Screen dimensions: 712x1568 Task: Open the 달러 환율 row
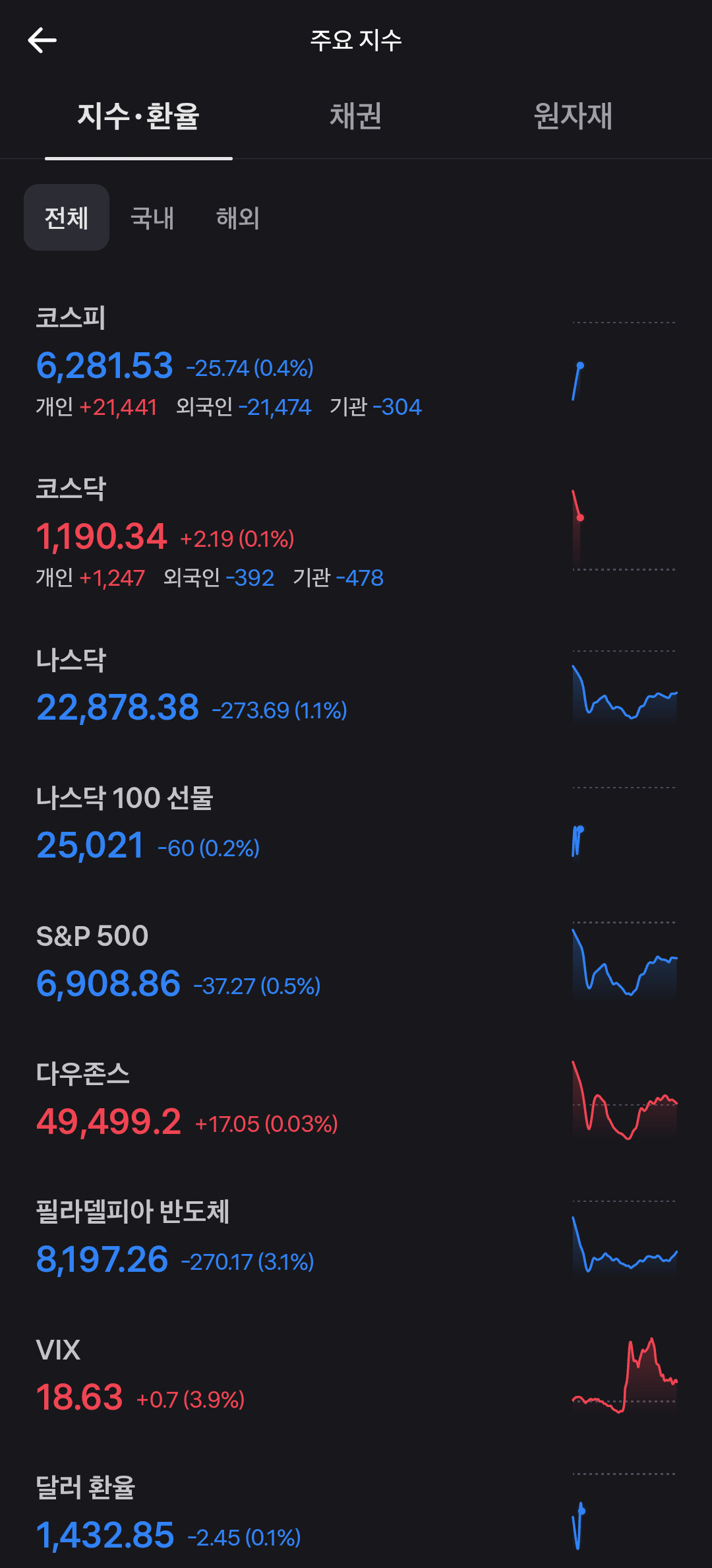[x=356, y=1511]
